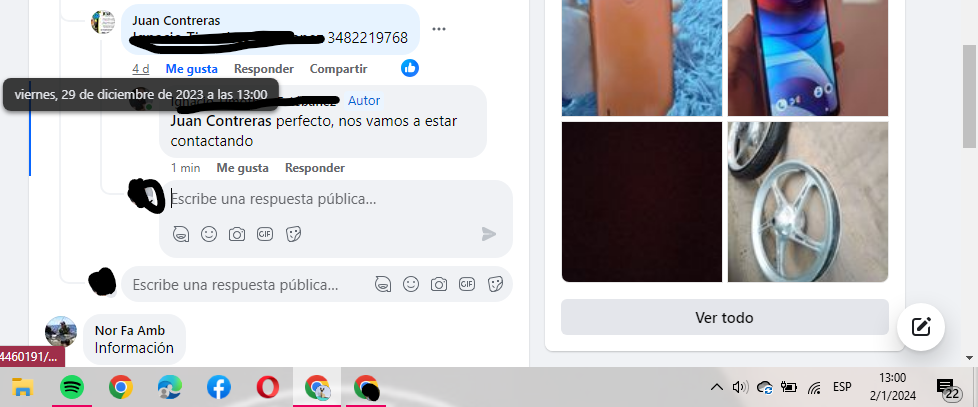This screenshot has width=978, height=407.
Task: Open the orange phone case photo
Action: 641,55
